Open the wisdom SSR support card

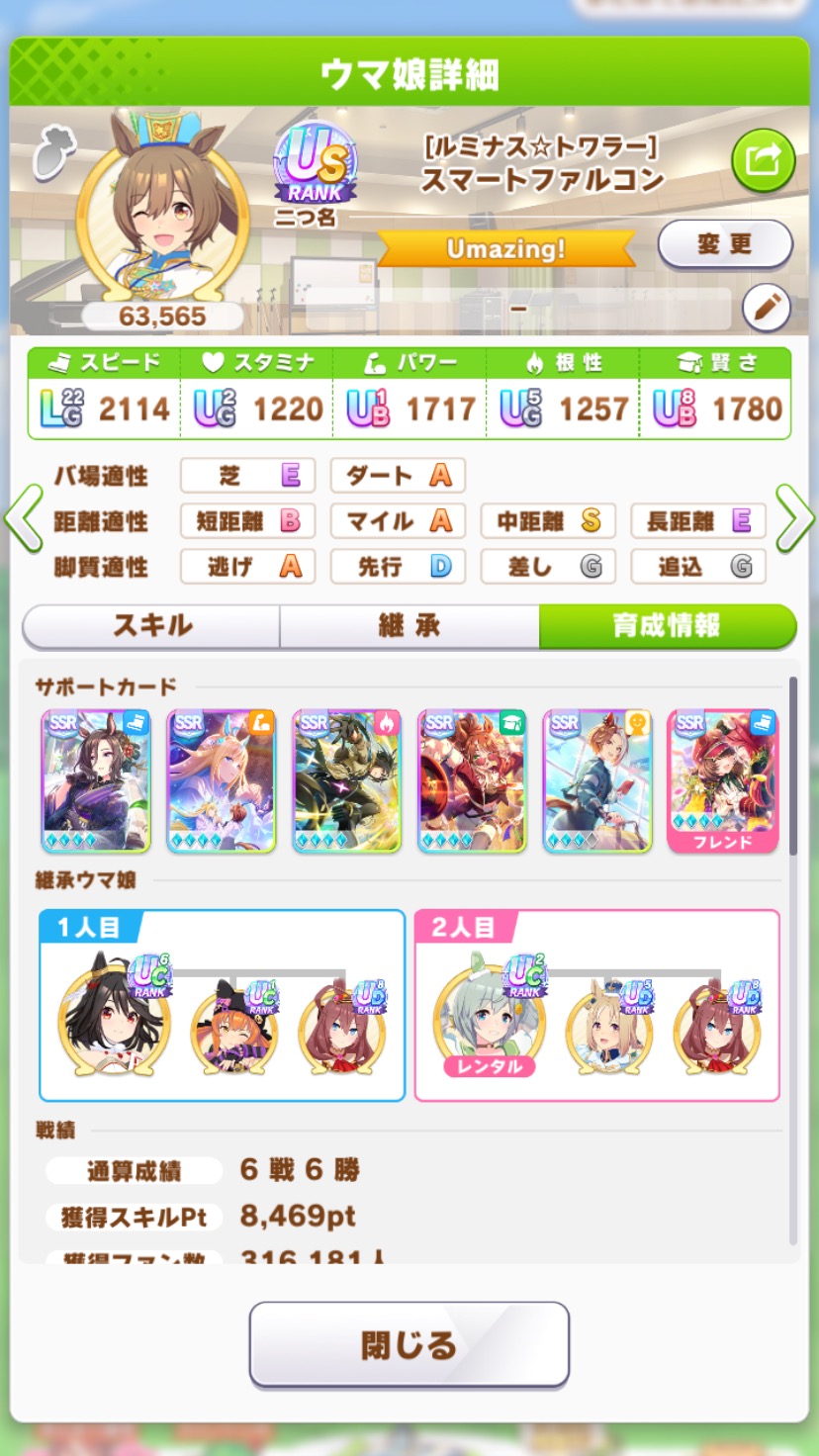tap(472, 780)
